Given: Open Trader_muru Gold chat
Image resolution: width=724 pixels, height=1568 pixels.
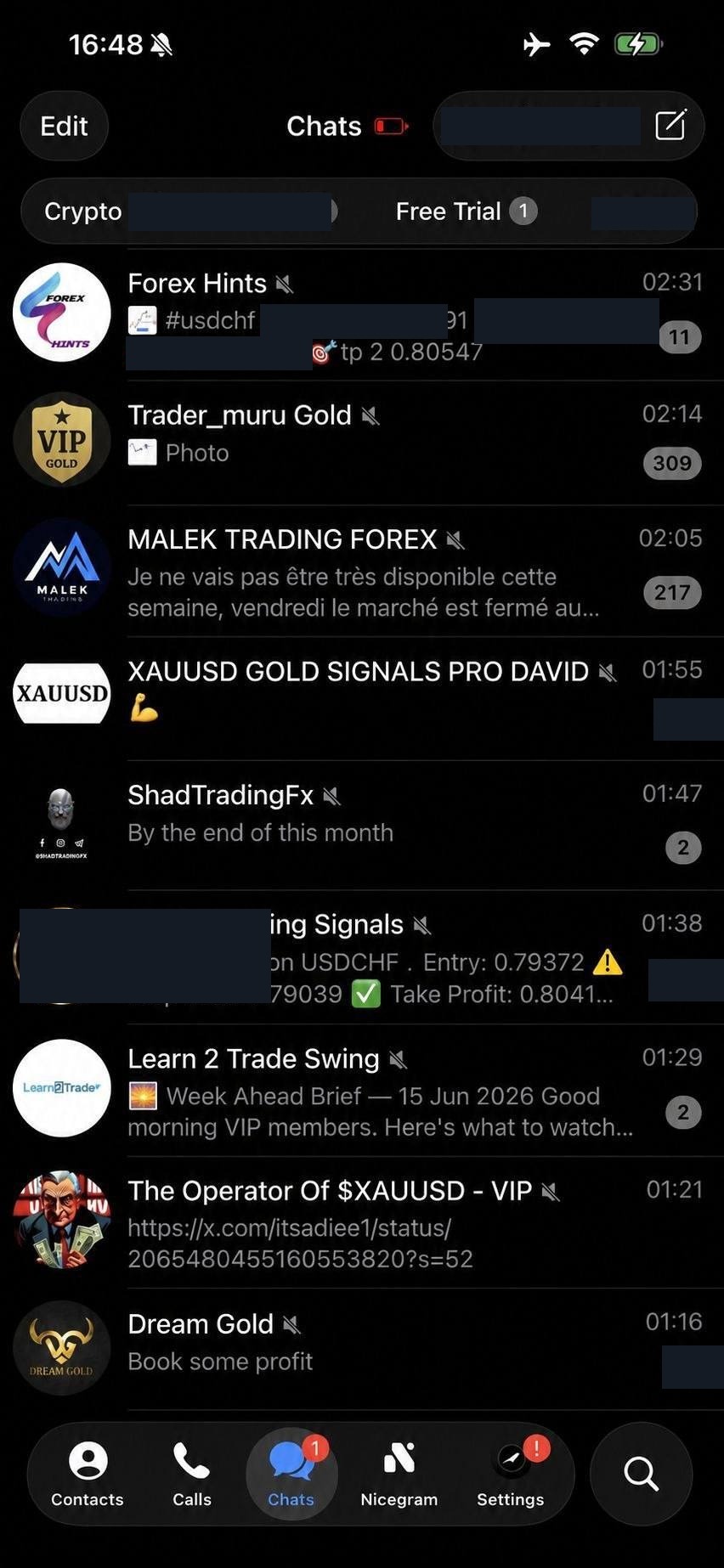Looking at the screenshot, I should (x=362, y=442).
